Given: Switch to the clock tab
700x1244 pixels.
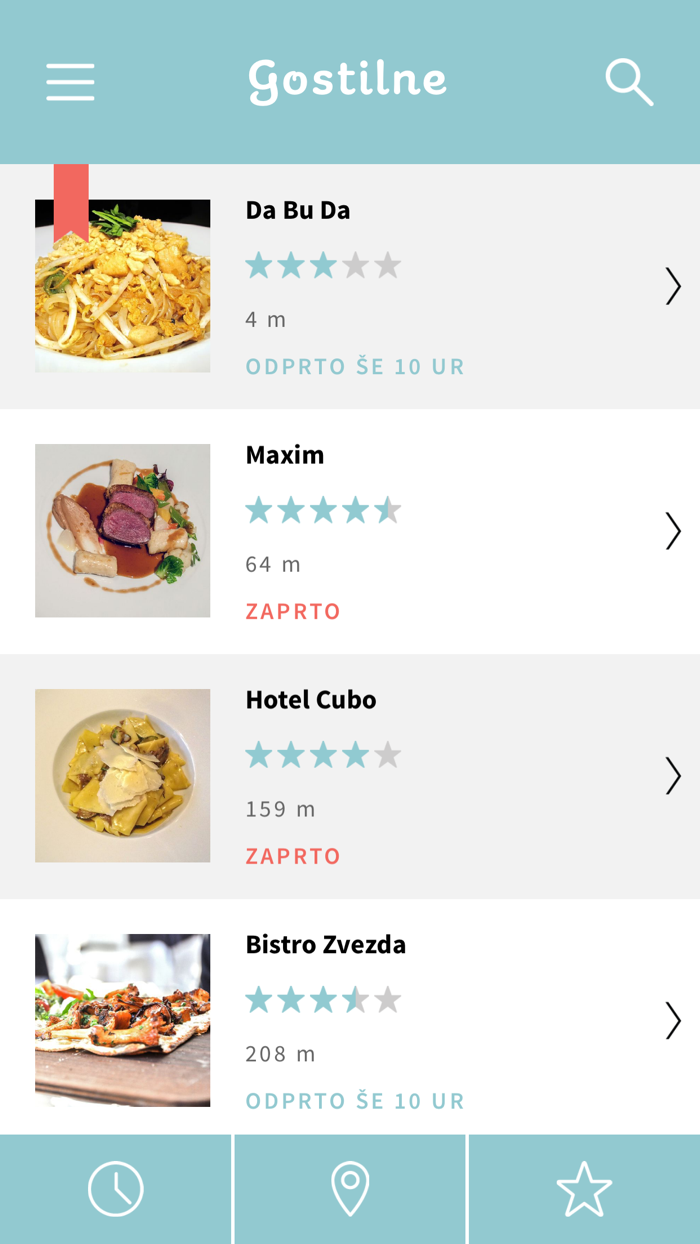Looking at the screenshot, I should 116,1189.
